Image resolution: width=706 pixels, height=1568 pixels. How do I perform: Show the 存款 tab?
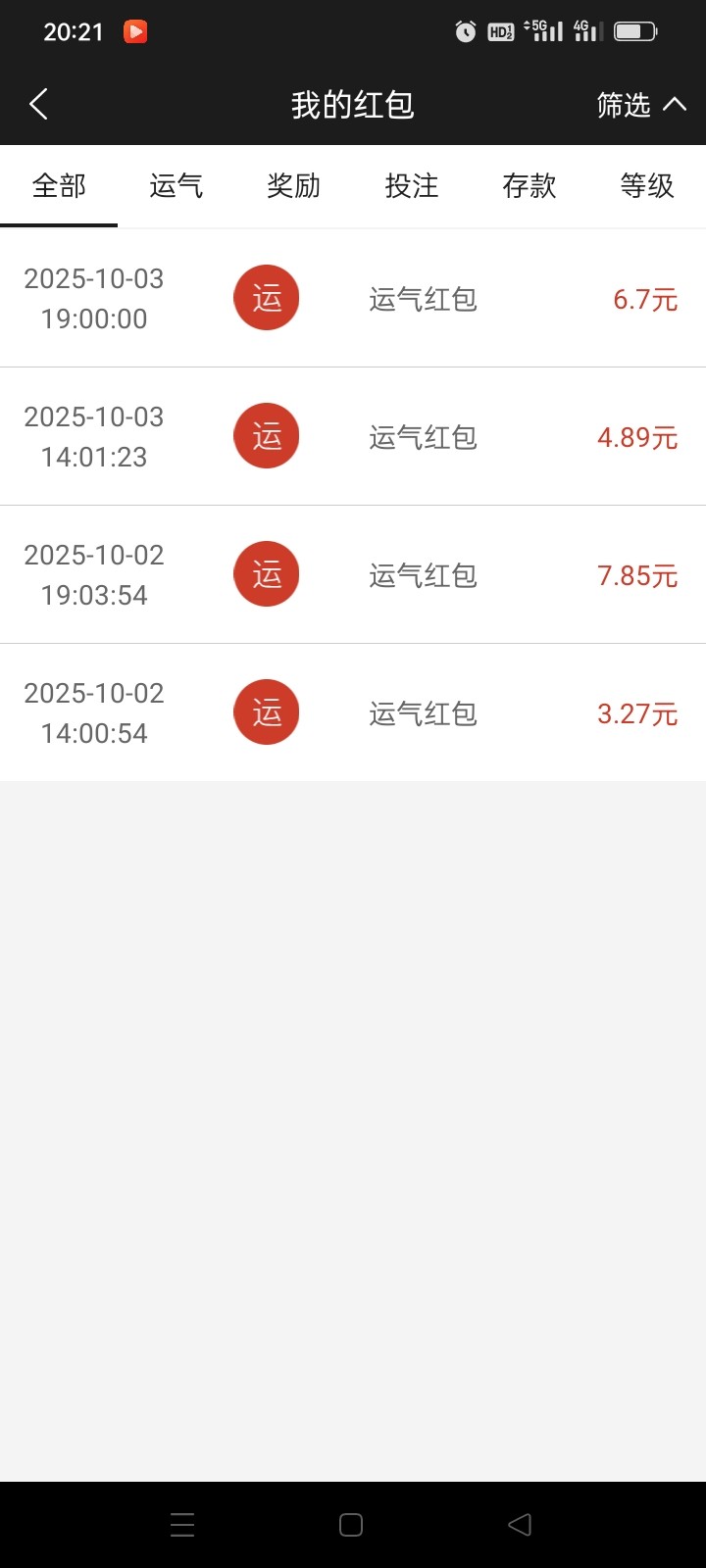pyautogui.click(x=529, y=186)
